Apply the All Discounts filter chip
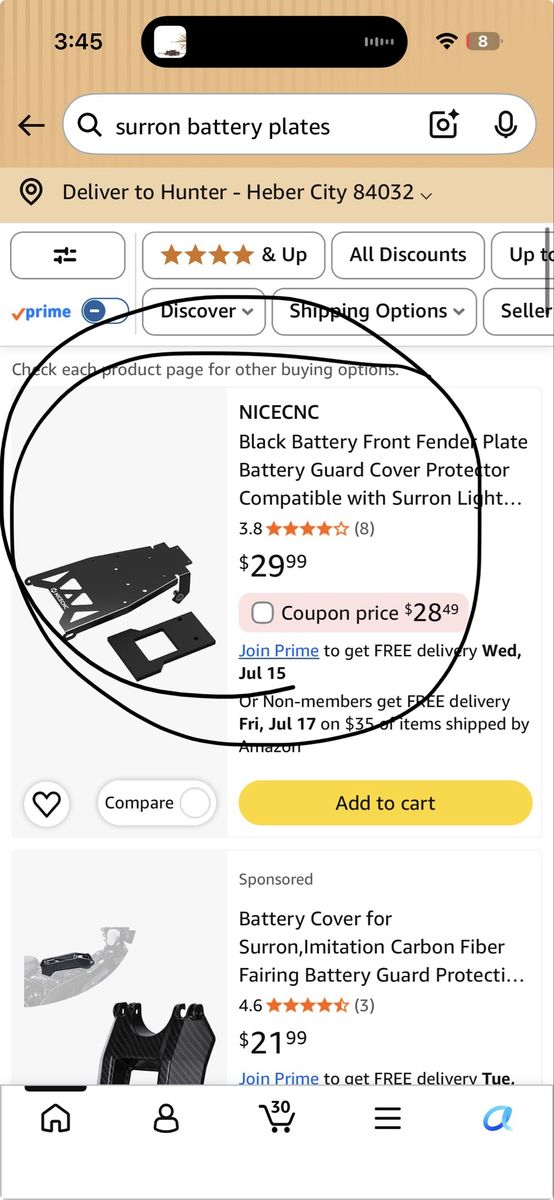554x1200 pixels. point(408,255)
